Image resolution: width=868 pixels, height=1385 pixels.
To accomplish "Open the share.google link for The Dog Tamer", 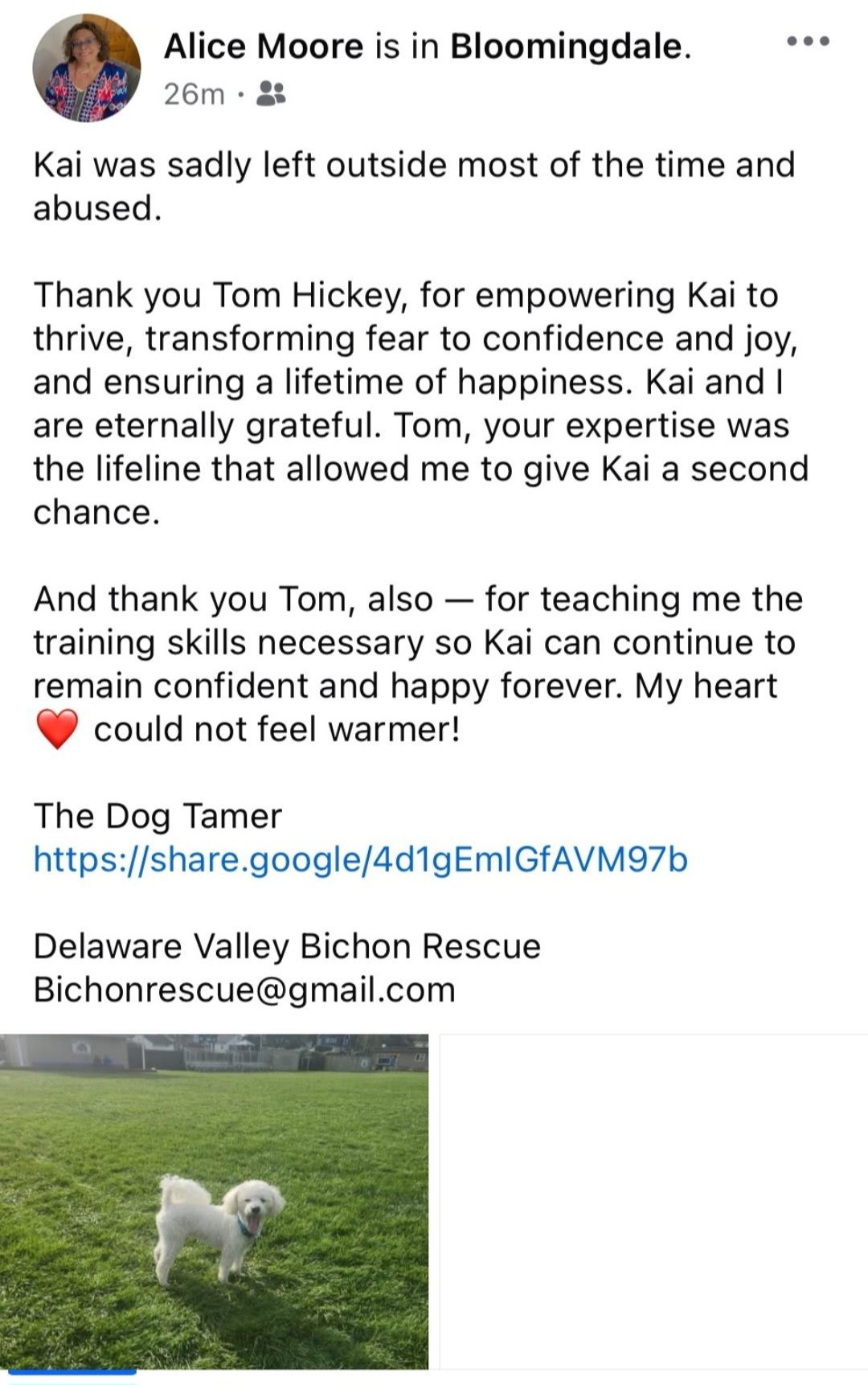I will pos(360,859).
